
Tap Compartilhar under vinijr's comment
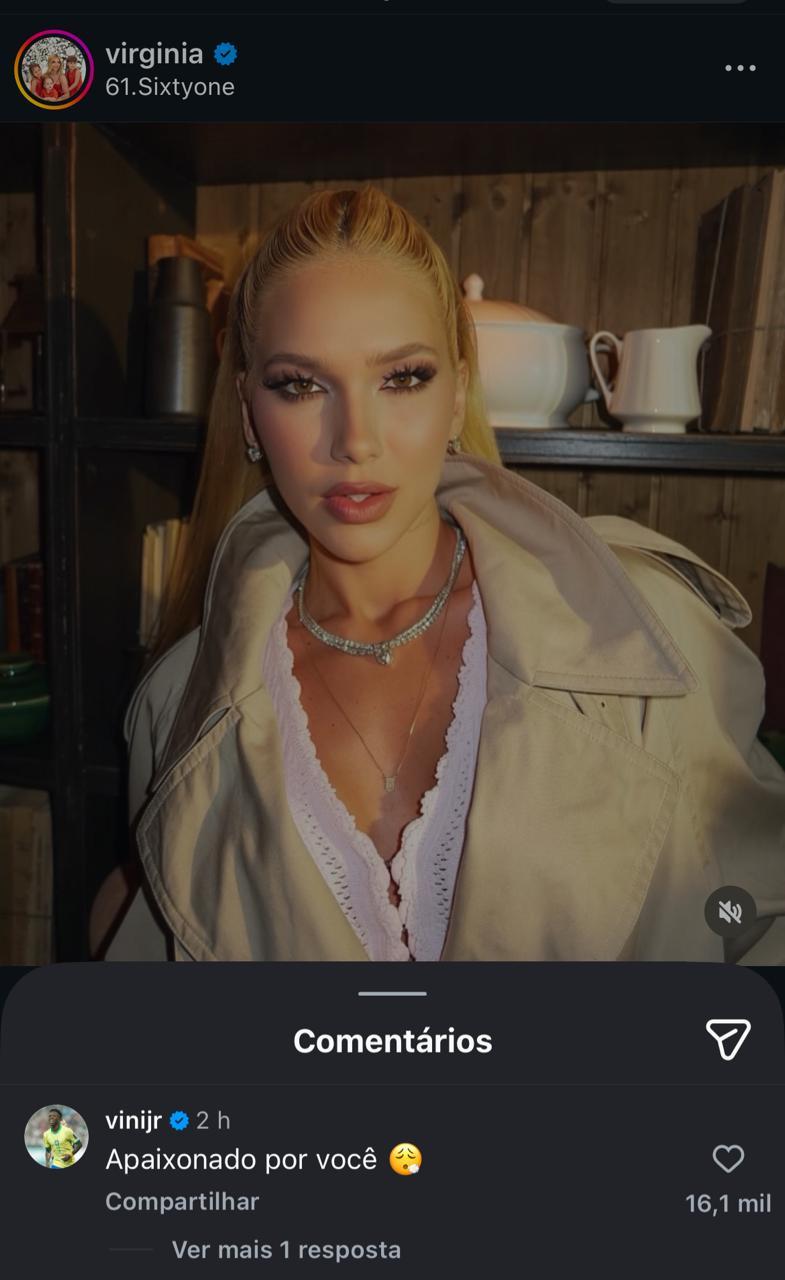[182, 1202]
